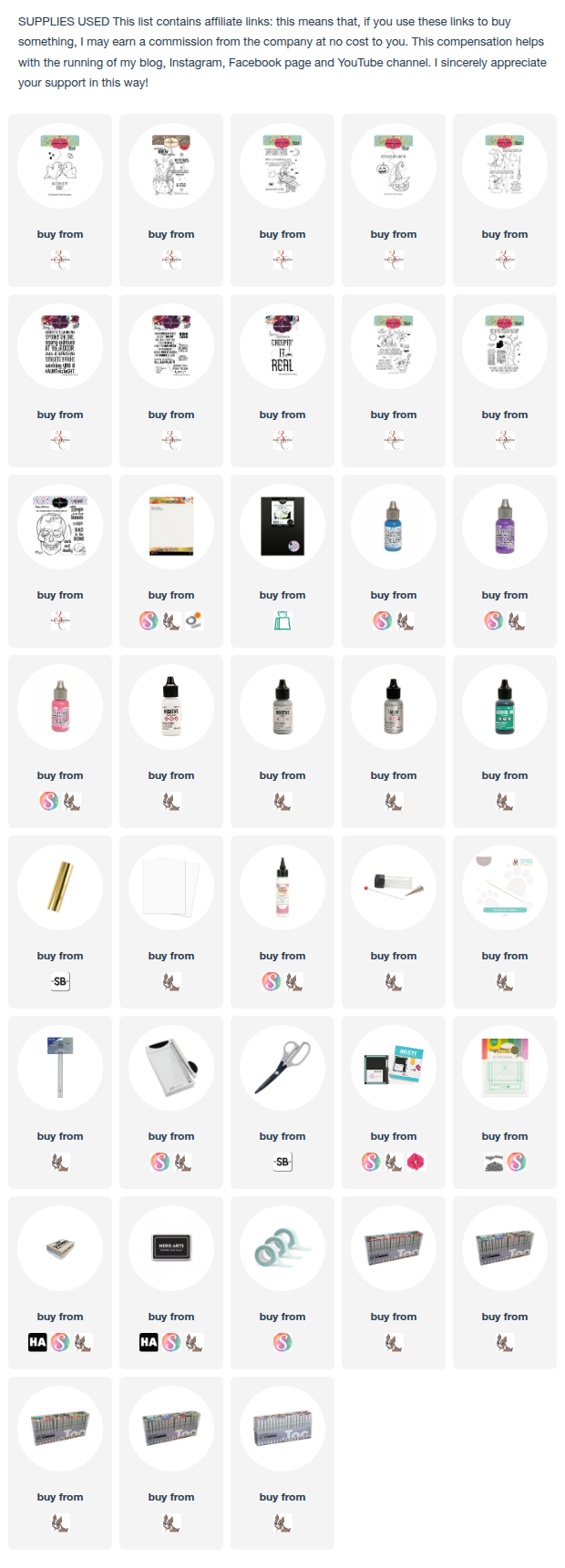The width and height of the screenshot is (565, 1568).
Task: Tap the HA store icon under Hero Arts ink pad
Action: tap(149, 1342)
